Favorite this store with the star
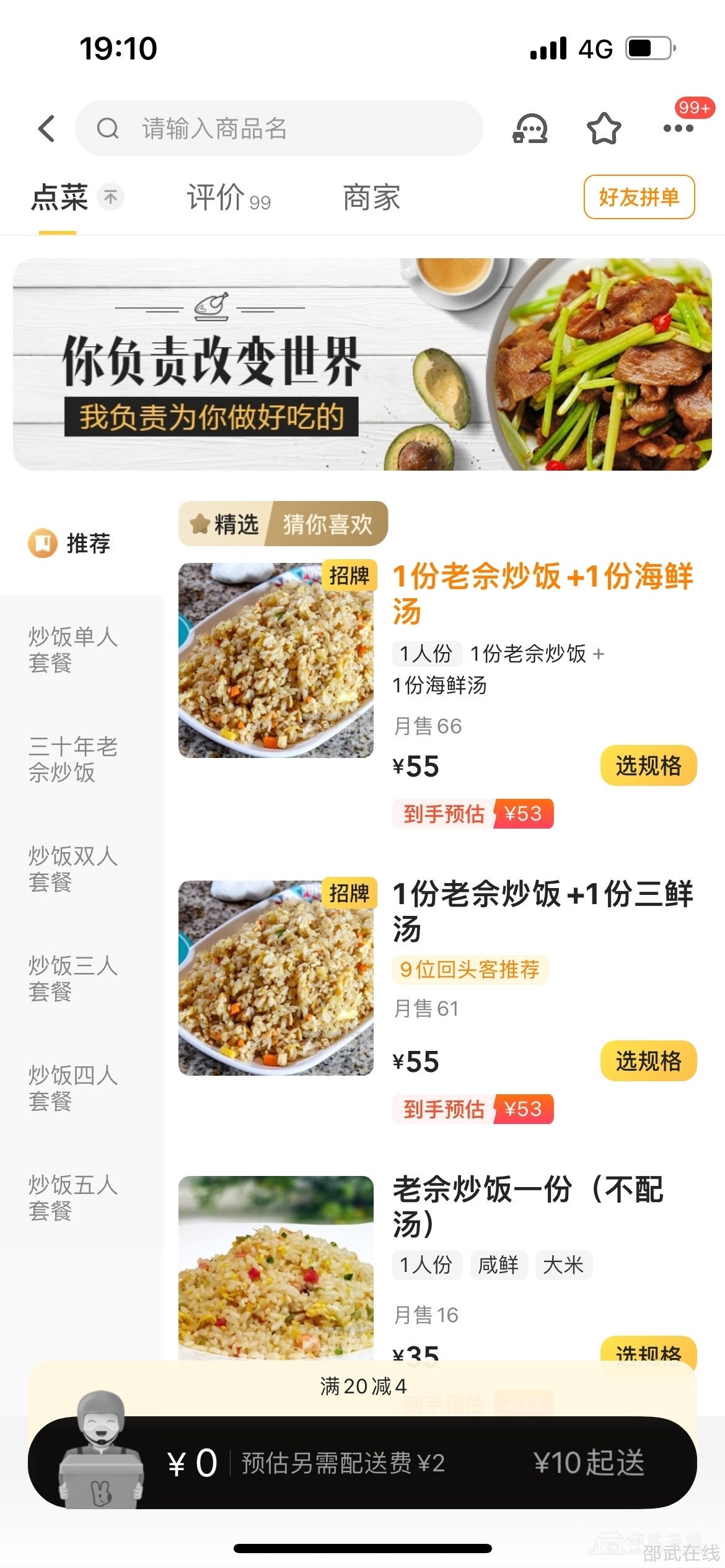725x1568 pixels. pos(604,129)
